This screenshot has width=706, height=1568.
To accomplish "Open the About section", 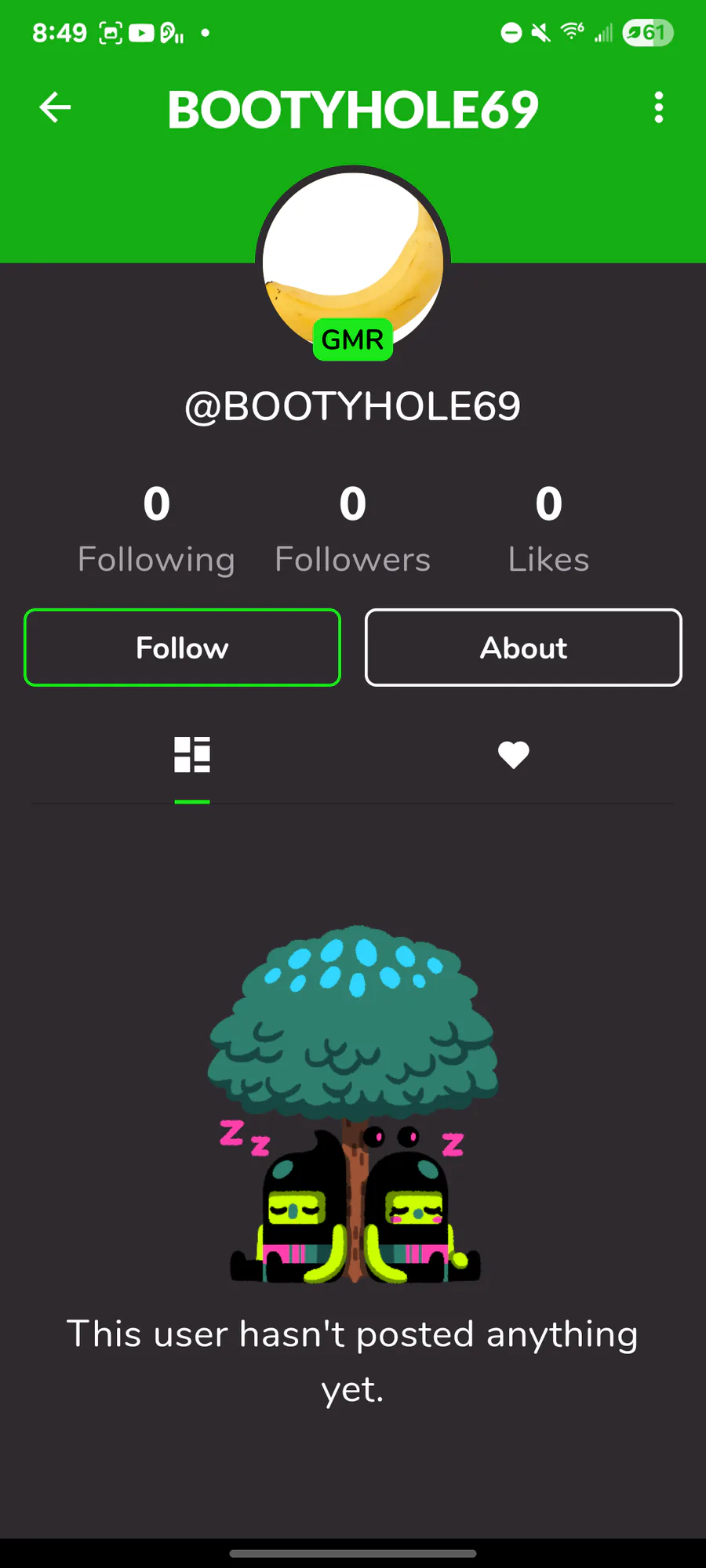I will [523, 648].
